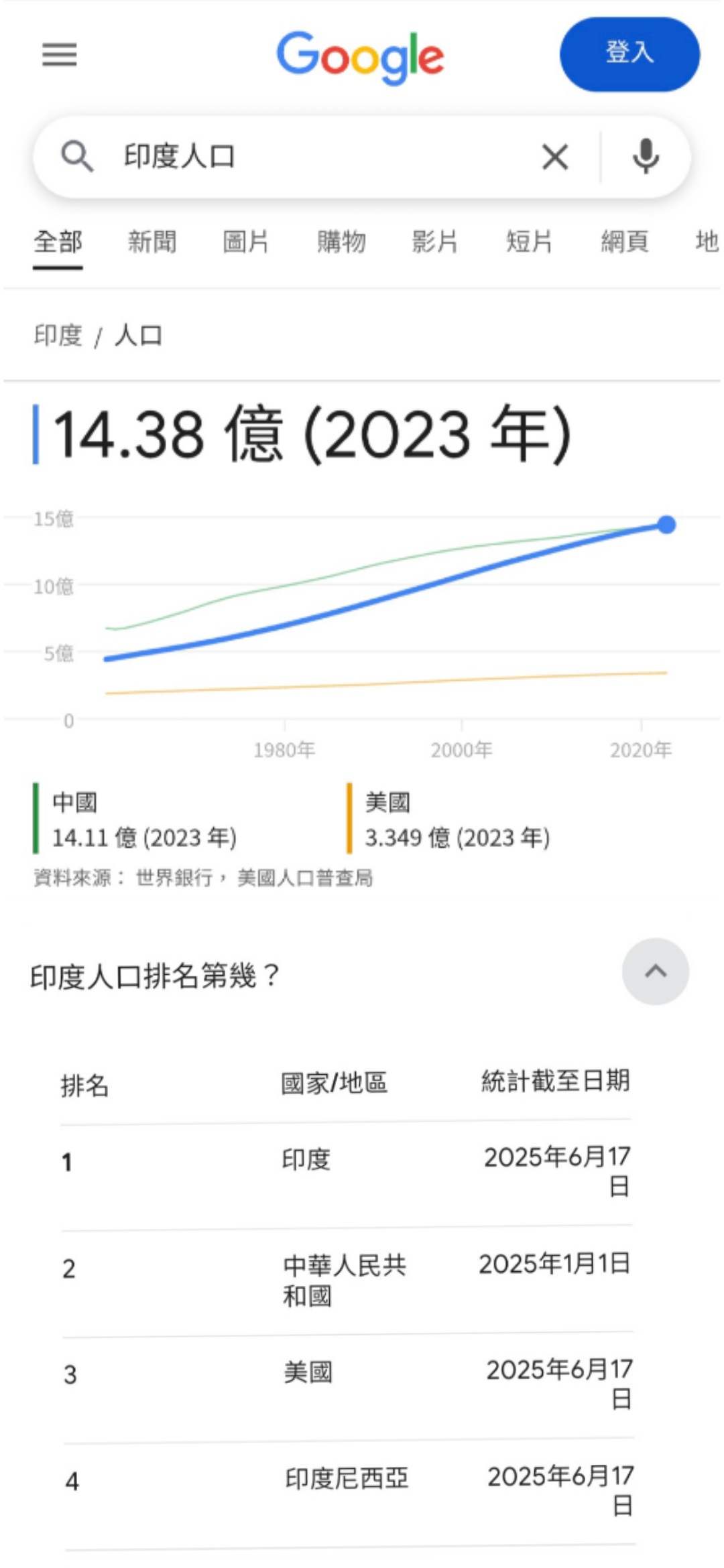Select the 全部 results tab
Screen dimensions: 724x1568
click(58, 241)
